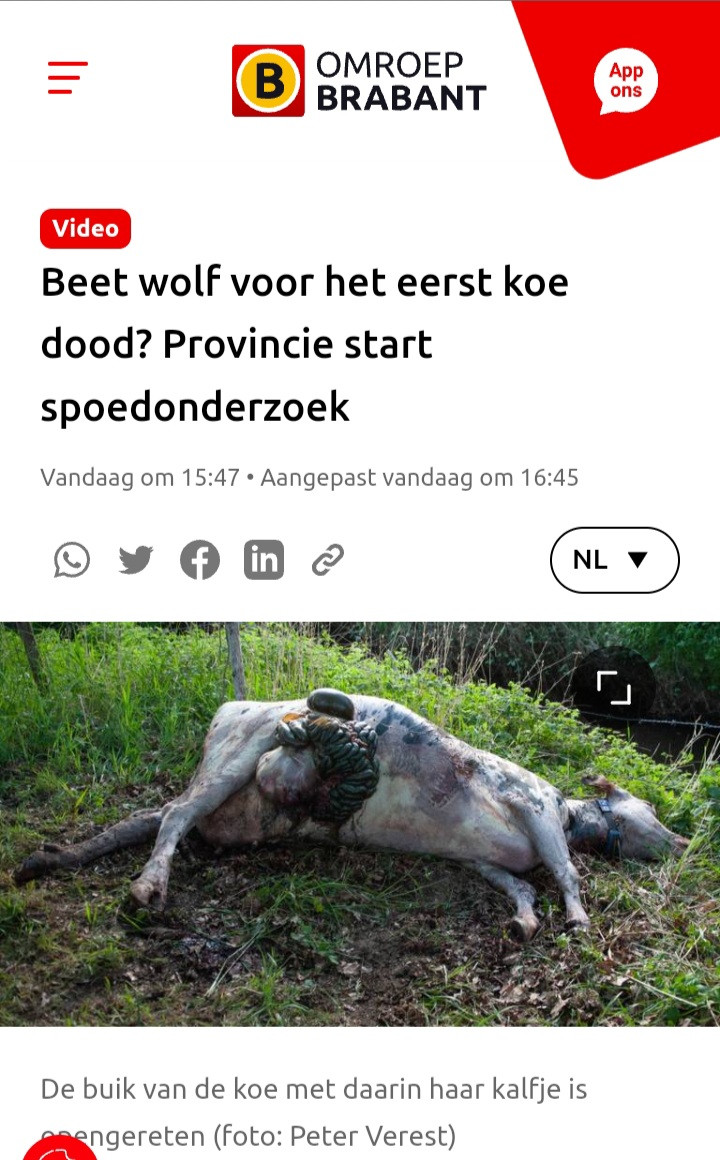The width and height of the screenshot is (720, 1160).
Task: Share article on Facebook
Action: (200, 560)
